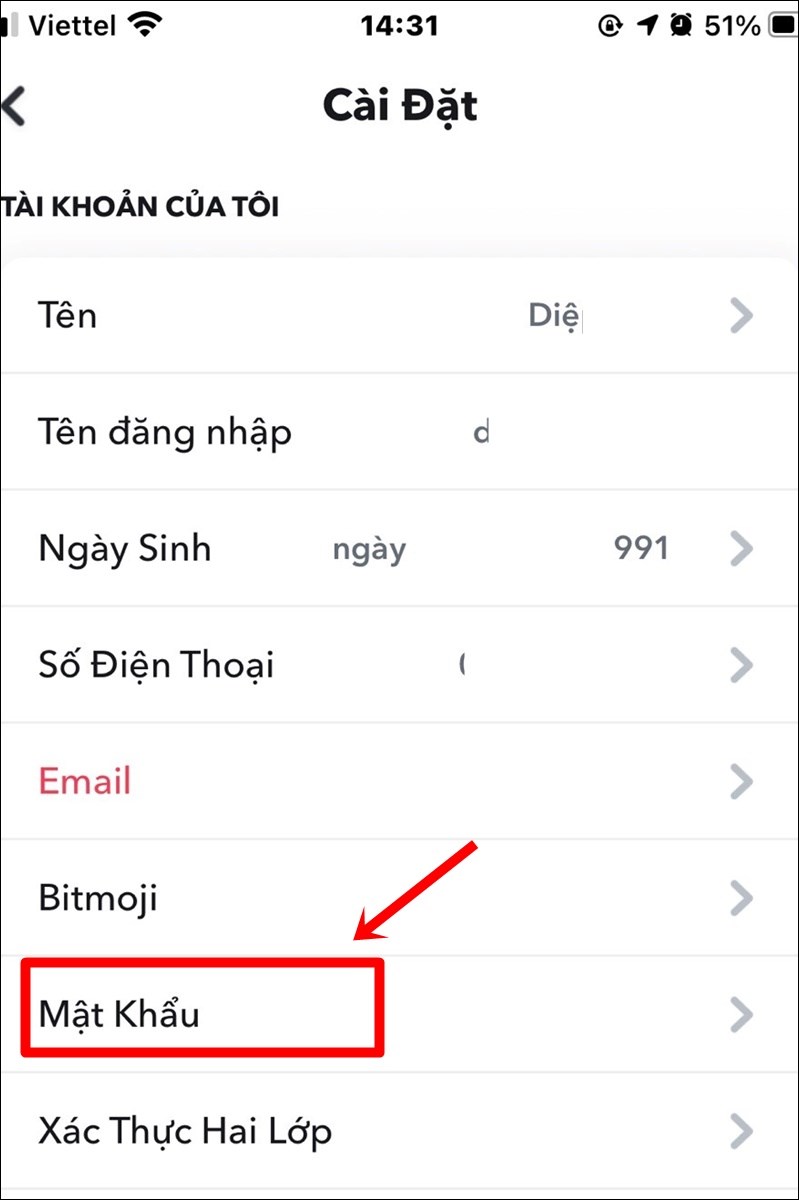Image resolution: width=799 pixels, height=1200 pixels.
Task: Tap the TÀI KHOẢN CỦA TÔI section header
Action: 139,207
